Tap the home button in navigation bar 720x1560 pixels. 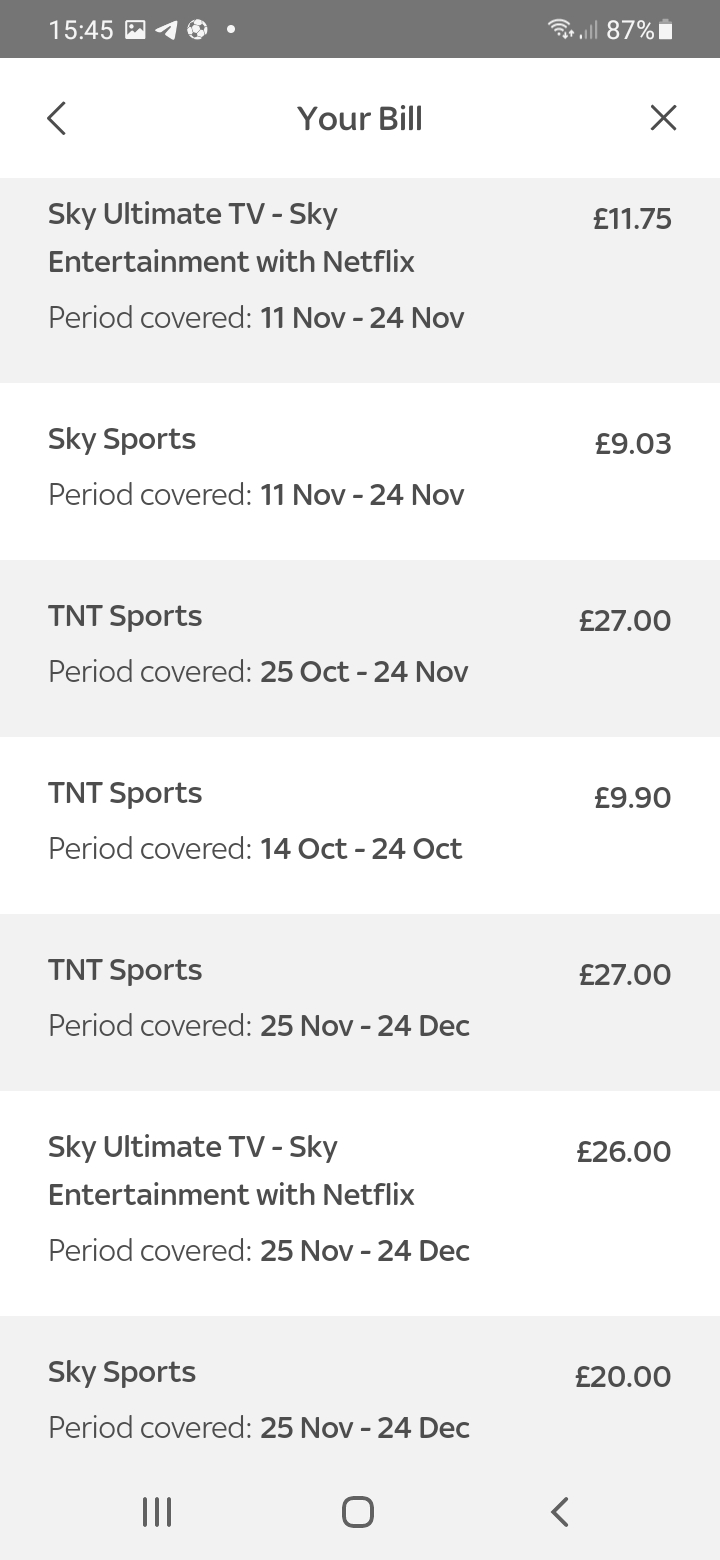tap(357, 1512)
